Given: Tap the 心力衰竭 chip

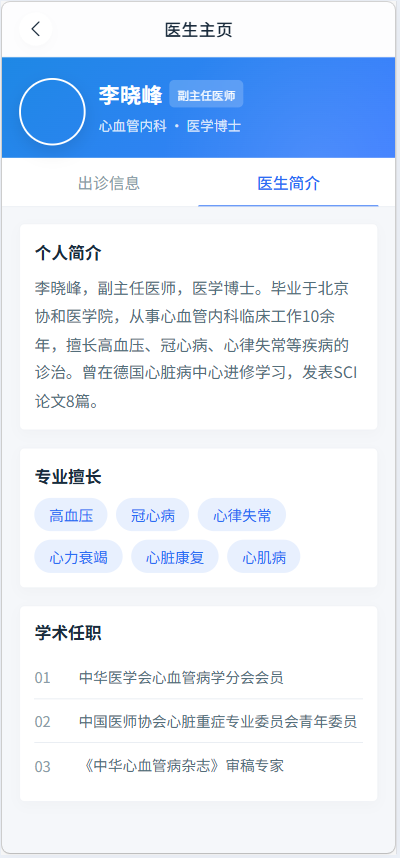Looking at the screenshot, I should [78, 557].
